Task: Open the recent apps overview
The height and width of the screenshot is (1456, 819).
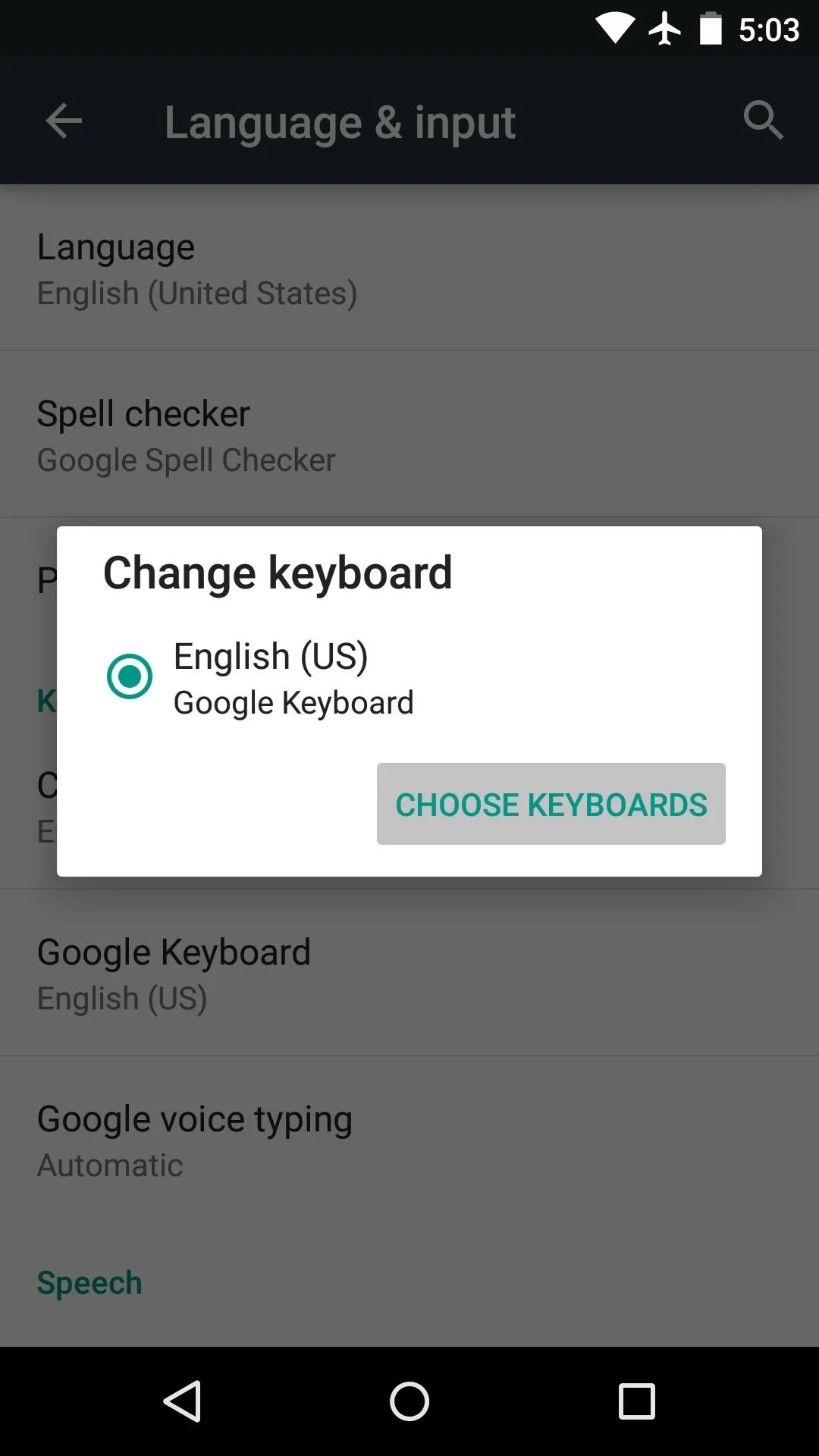Action: coord(637,1401)
